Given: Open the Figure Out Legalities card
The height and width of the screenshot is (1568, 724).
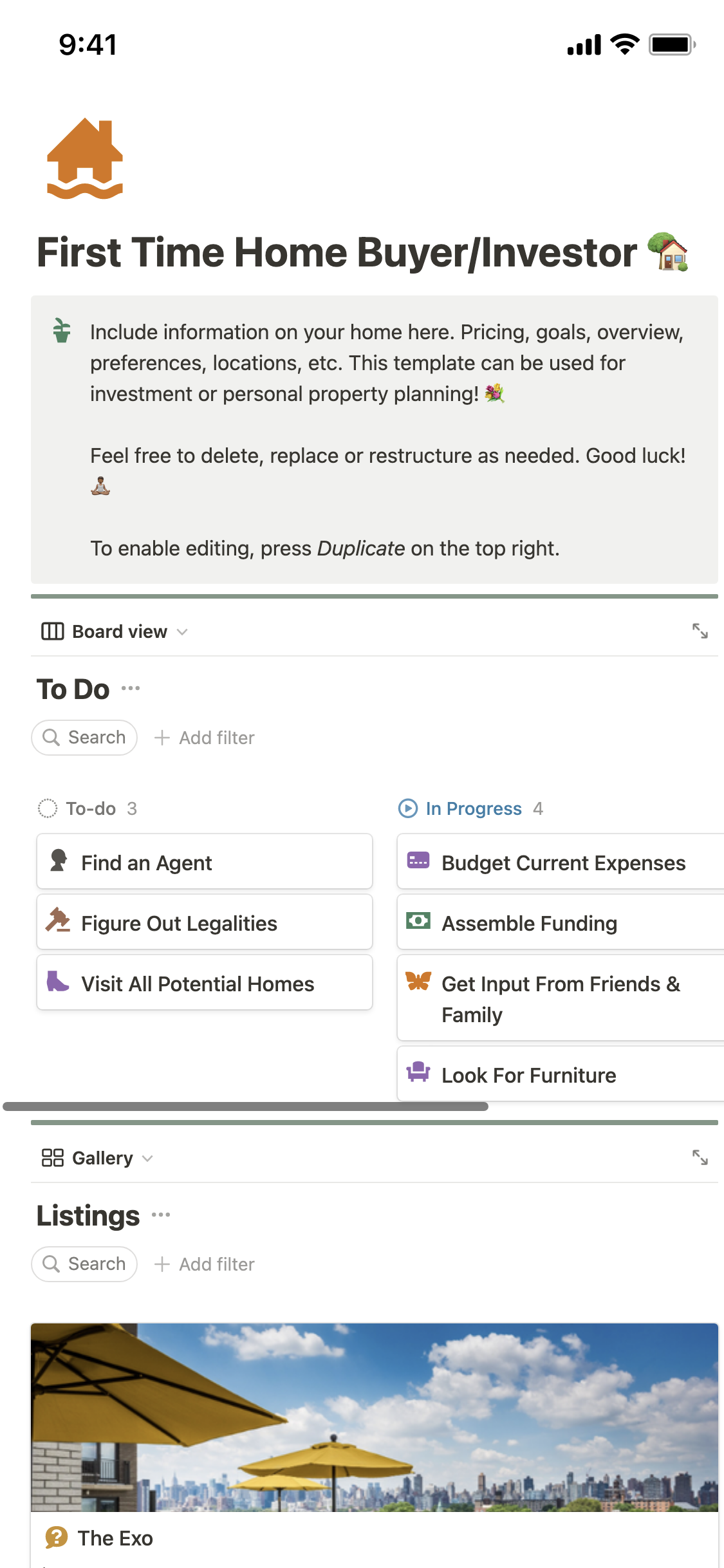Looking at the screenshot, I should click(204, 922).
